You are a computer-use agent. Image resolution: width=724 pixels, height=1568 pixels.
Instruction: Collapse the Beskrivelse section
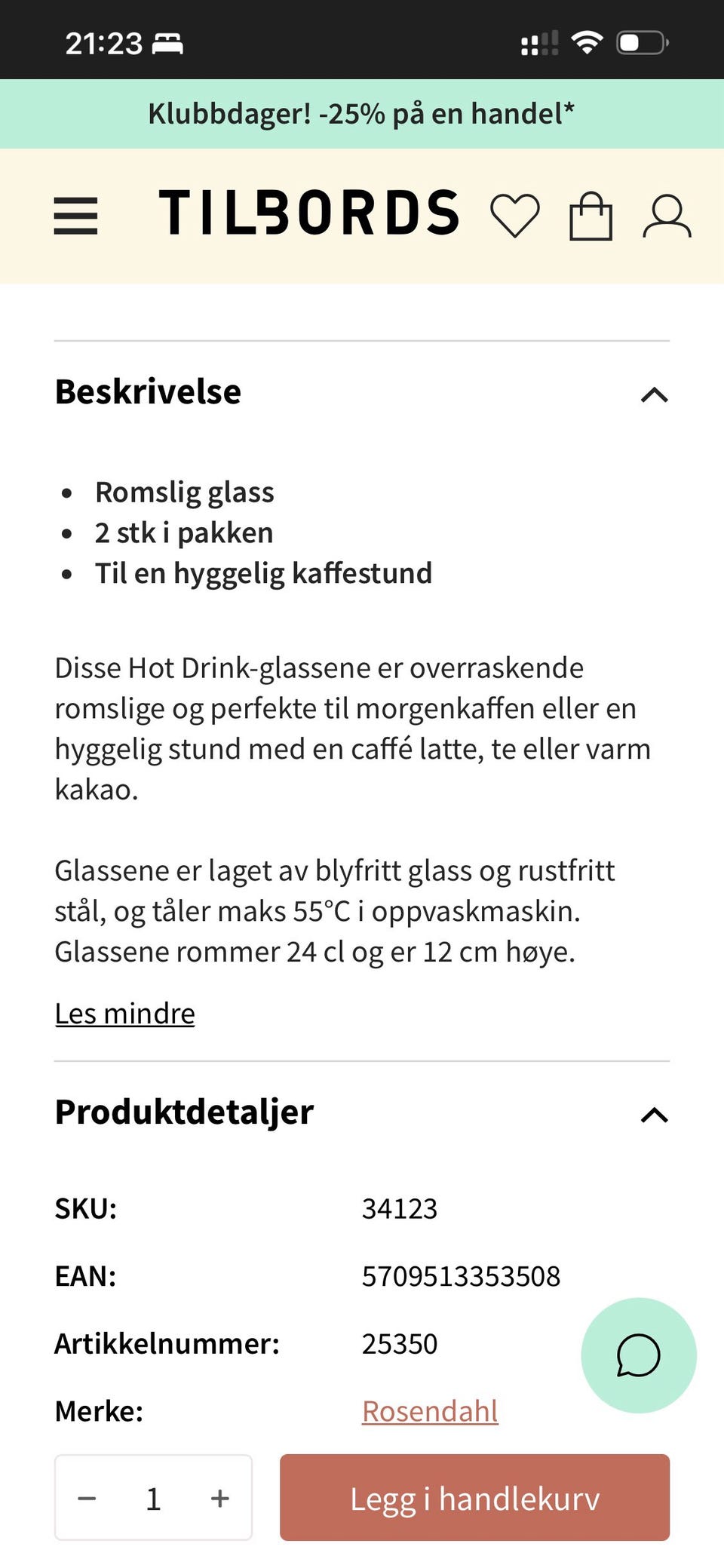coord(655,394)
